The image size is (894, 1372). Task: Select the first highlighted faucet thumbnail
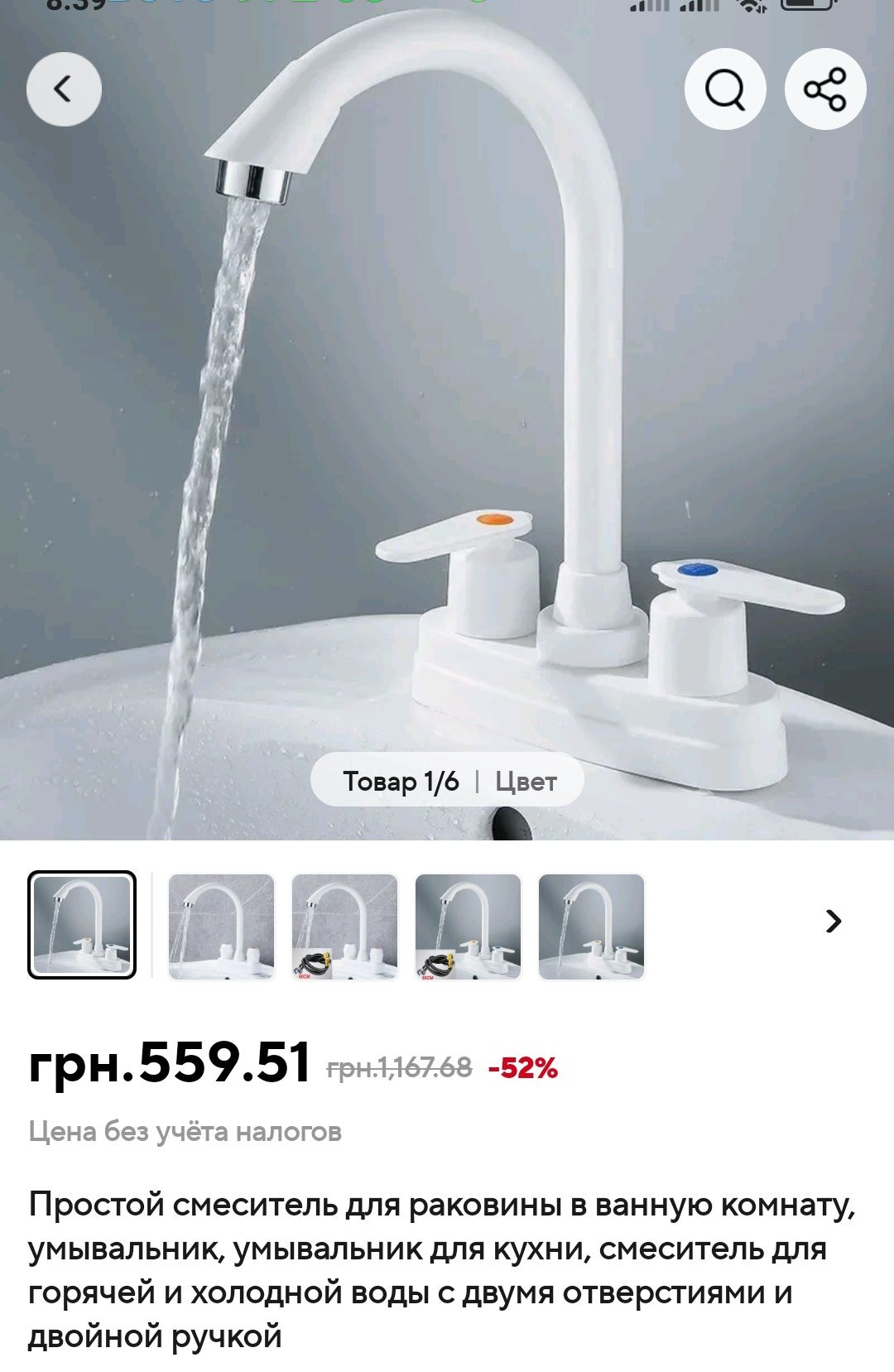[x=82, y=925]
